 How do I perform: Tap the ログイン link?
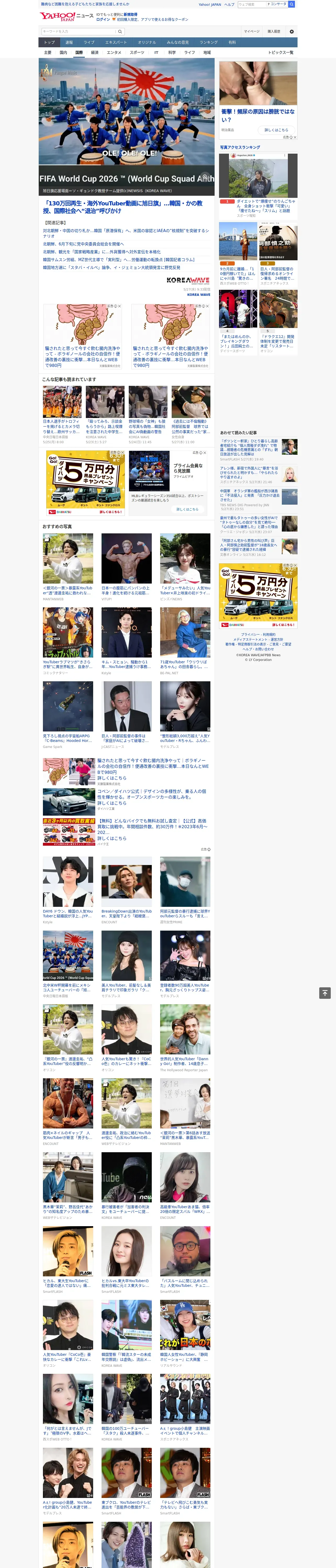[x=103, y=20]
